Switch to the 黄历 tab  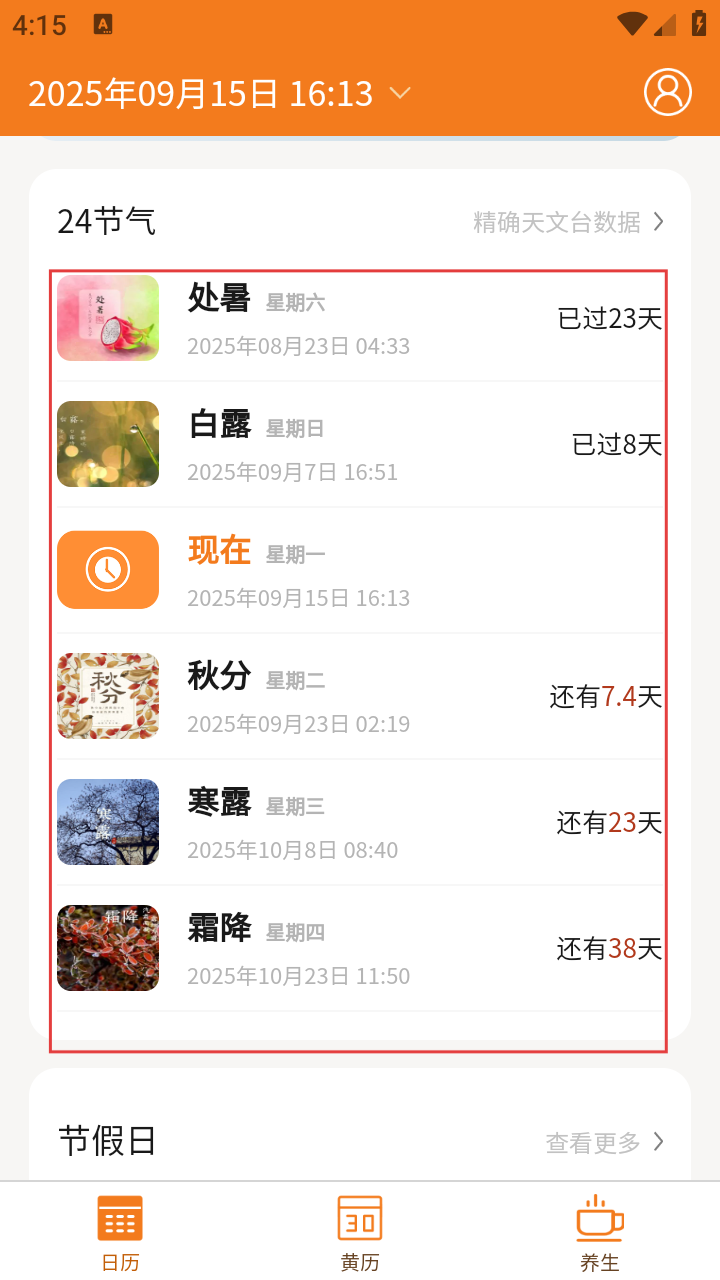pyautogui.click(x=360, y=1233)
